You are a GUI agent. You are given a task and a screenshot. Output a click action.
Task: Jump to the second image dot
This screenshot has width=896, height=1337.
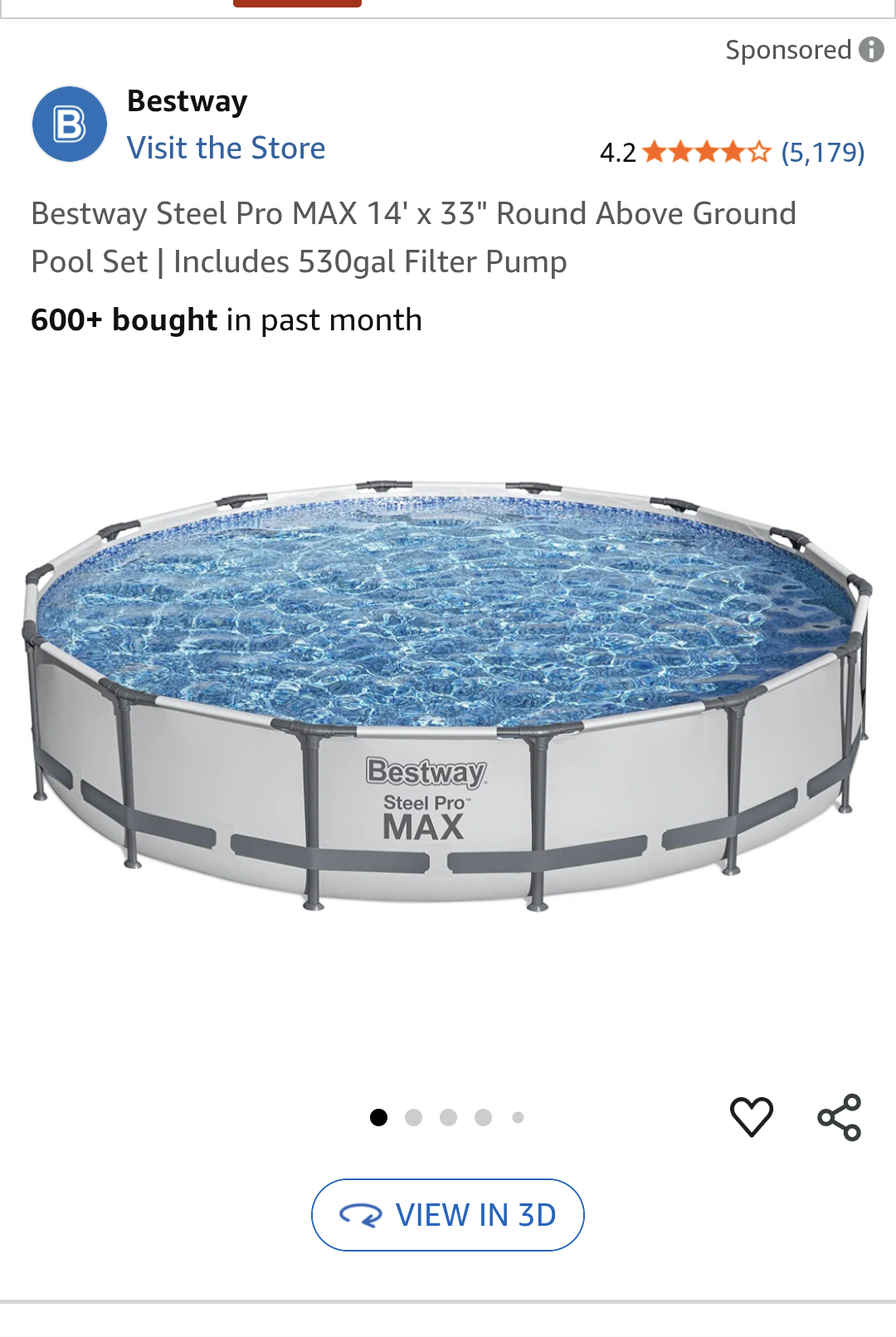tap(414, 1118)
